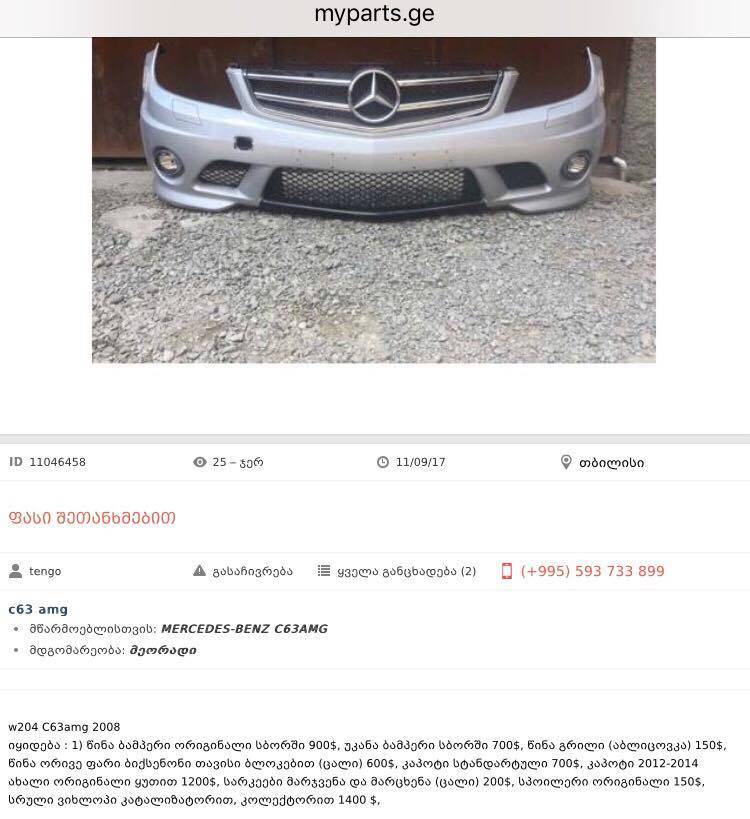Call the seller's phone number
This screenshot has width=750, height=819.
click(x=592, y=571)
